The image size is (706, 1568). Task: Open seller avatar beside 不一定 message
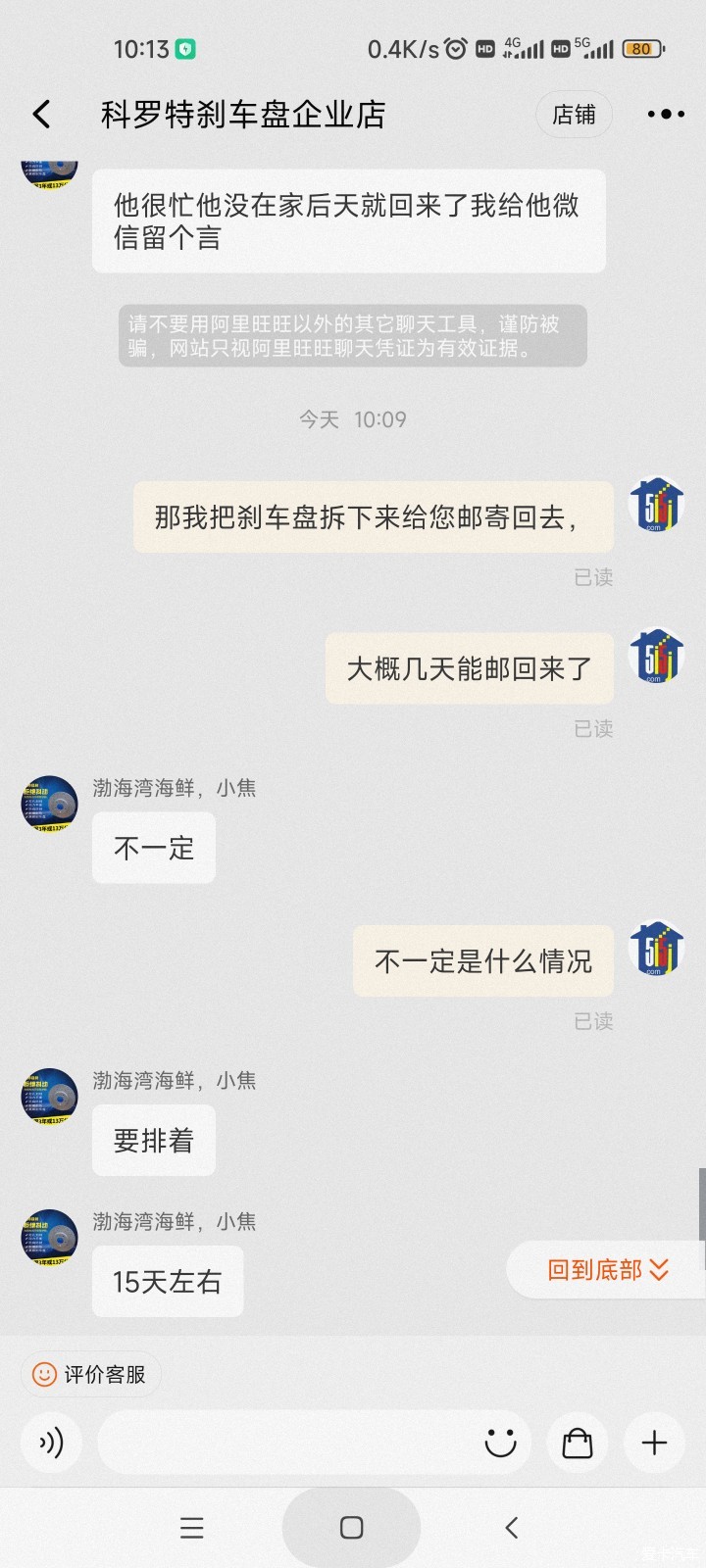point(49,805)
